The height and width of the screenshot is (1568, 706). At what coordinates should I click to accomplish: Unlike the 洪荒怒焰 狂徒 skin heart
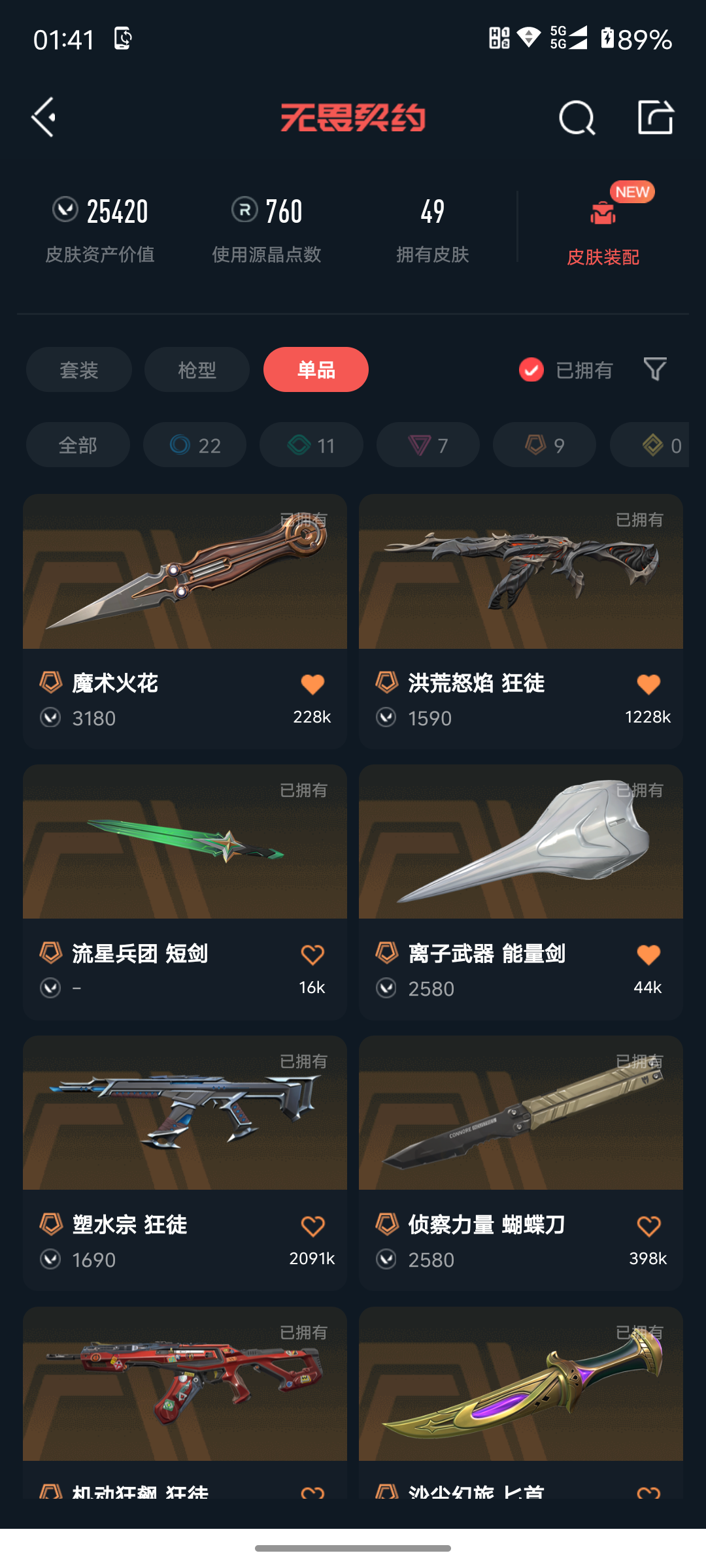648,684
